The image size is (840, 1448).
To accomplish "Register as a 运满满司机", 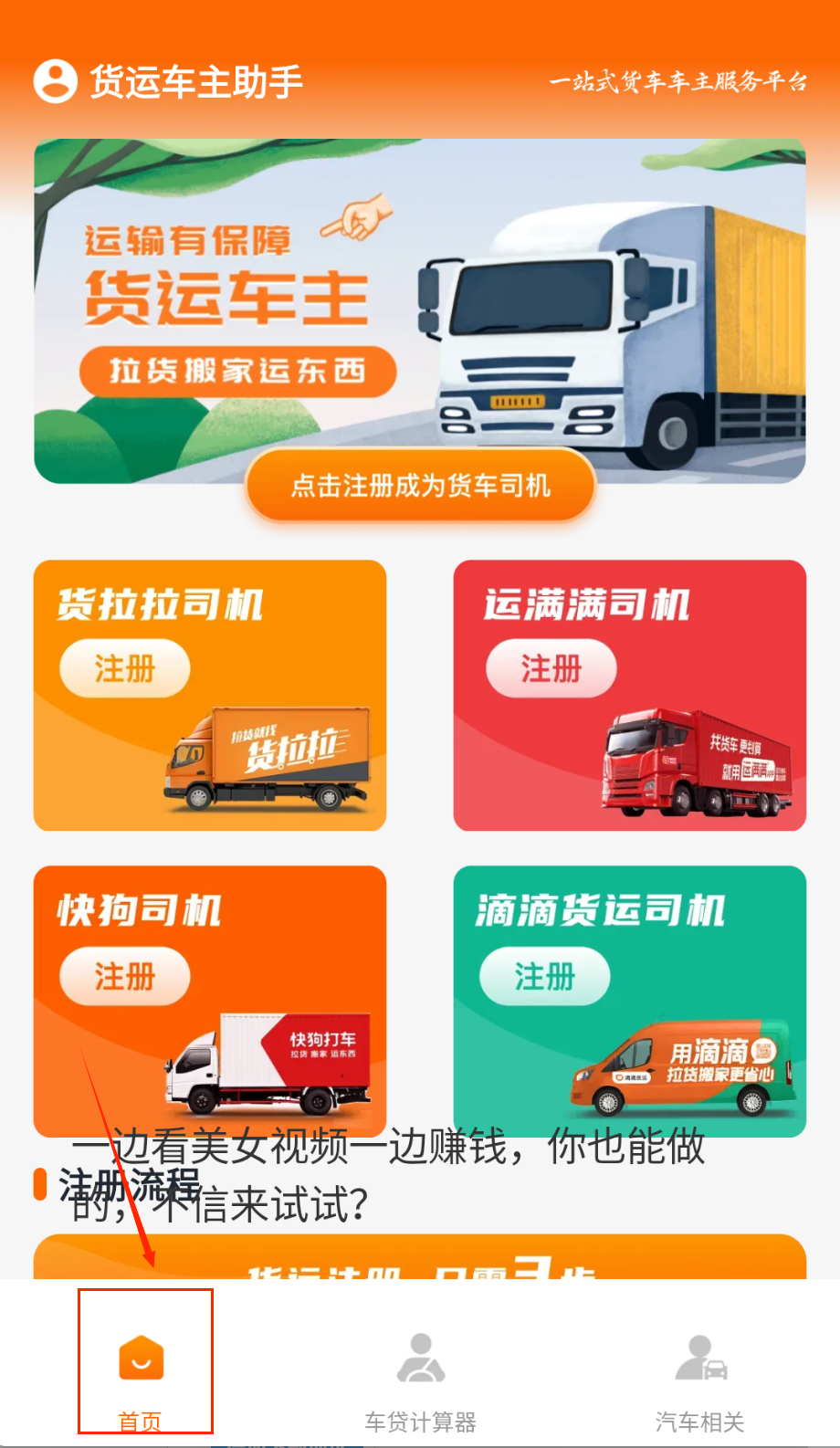I will pyautogui.click(x=551, y=669).
